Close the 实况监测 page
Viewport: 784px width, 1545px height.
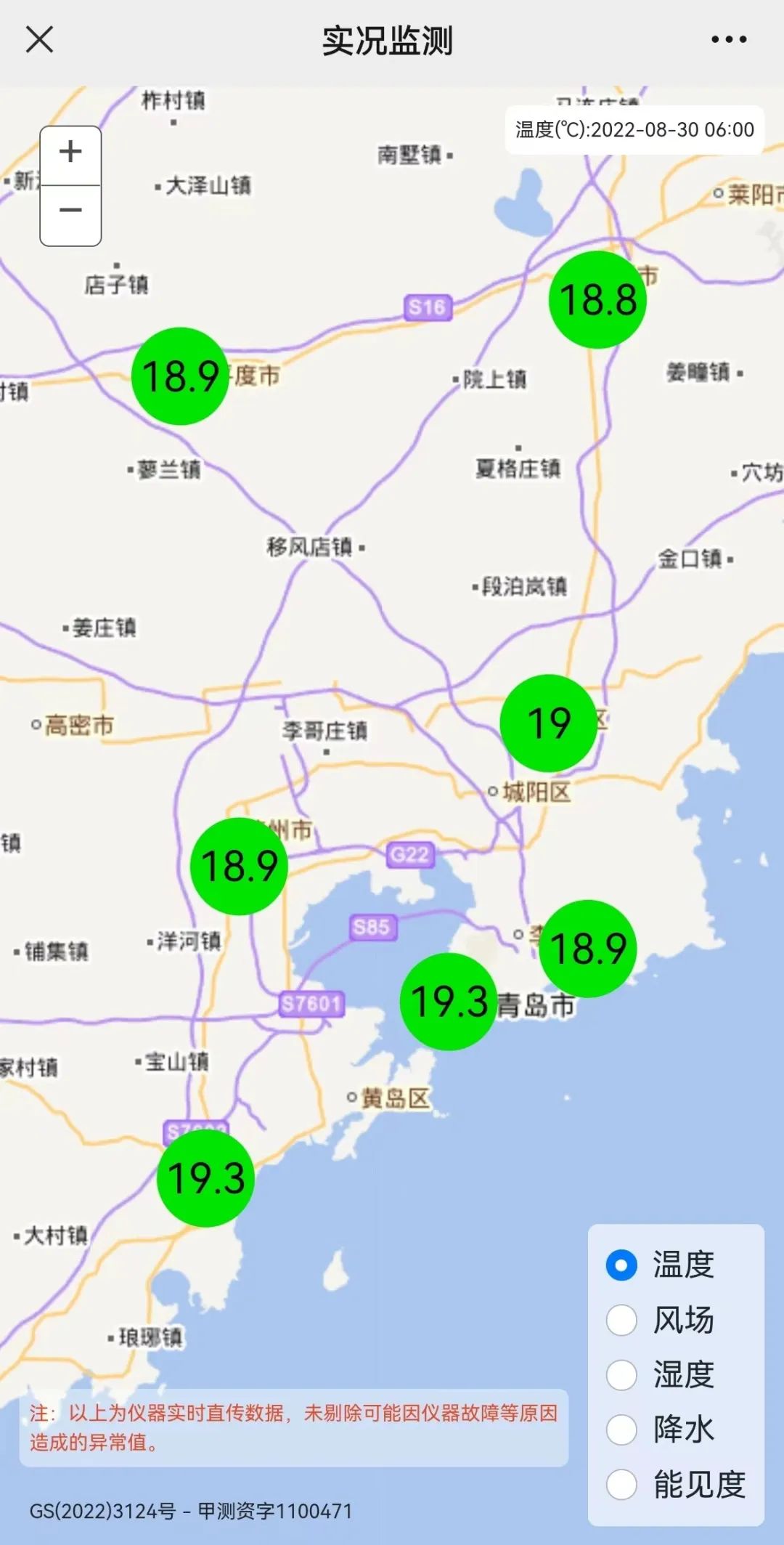40,39
